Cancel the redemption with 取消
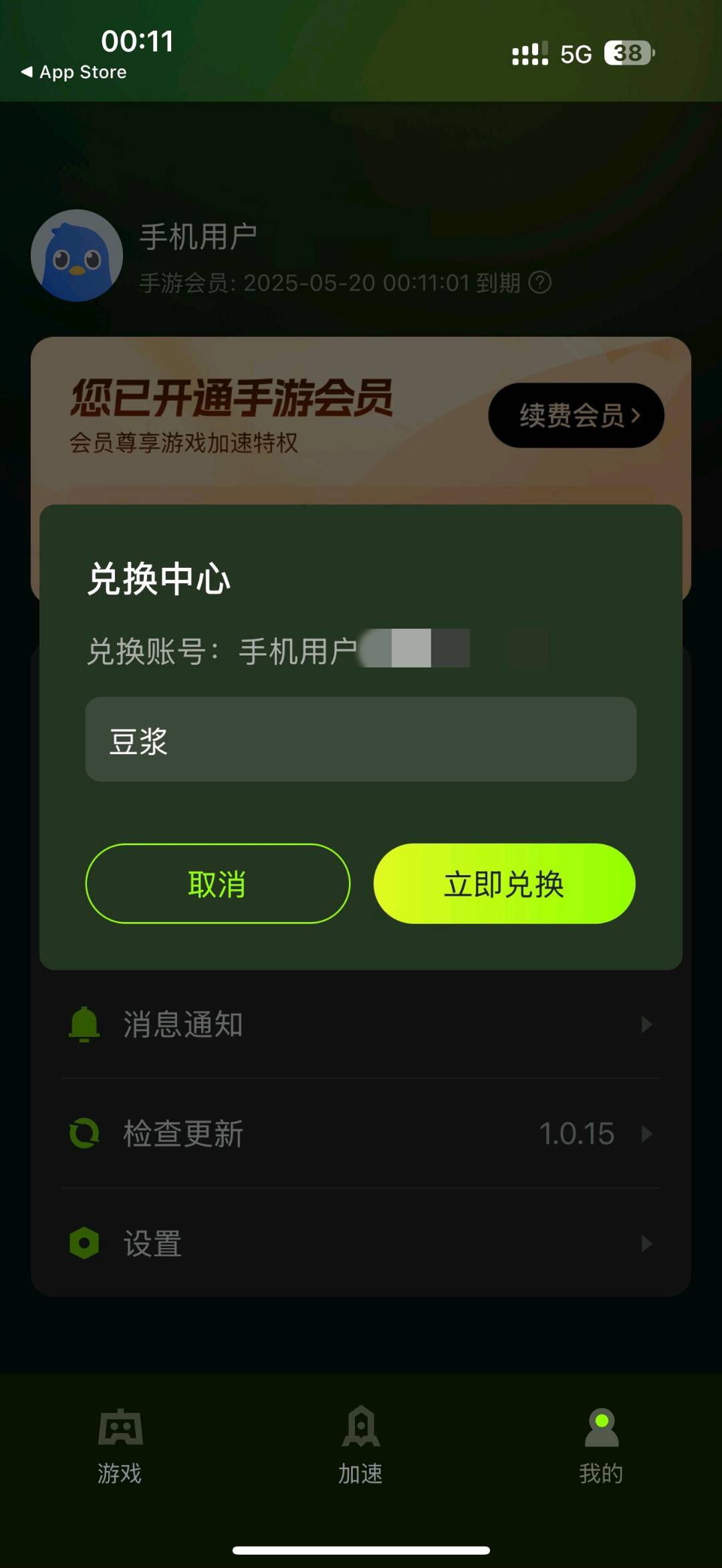 (218, 883)
